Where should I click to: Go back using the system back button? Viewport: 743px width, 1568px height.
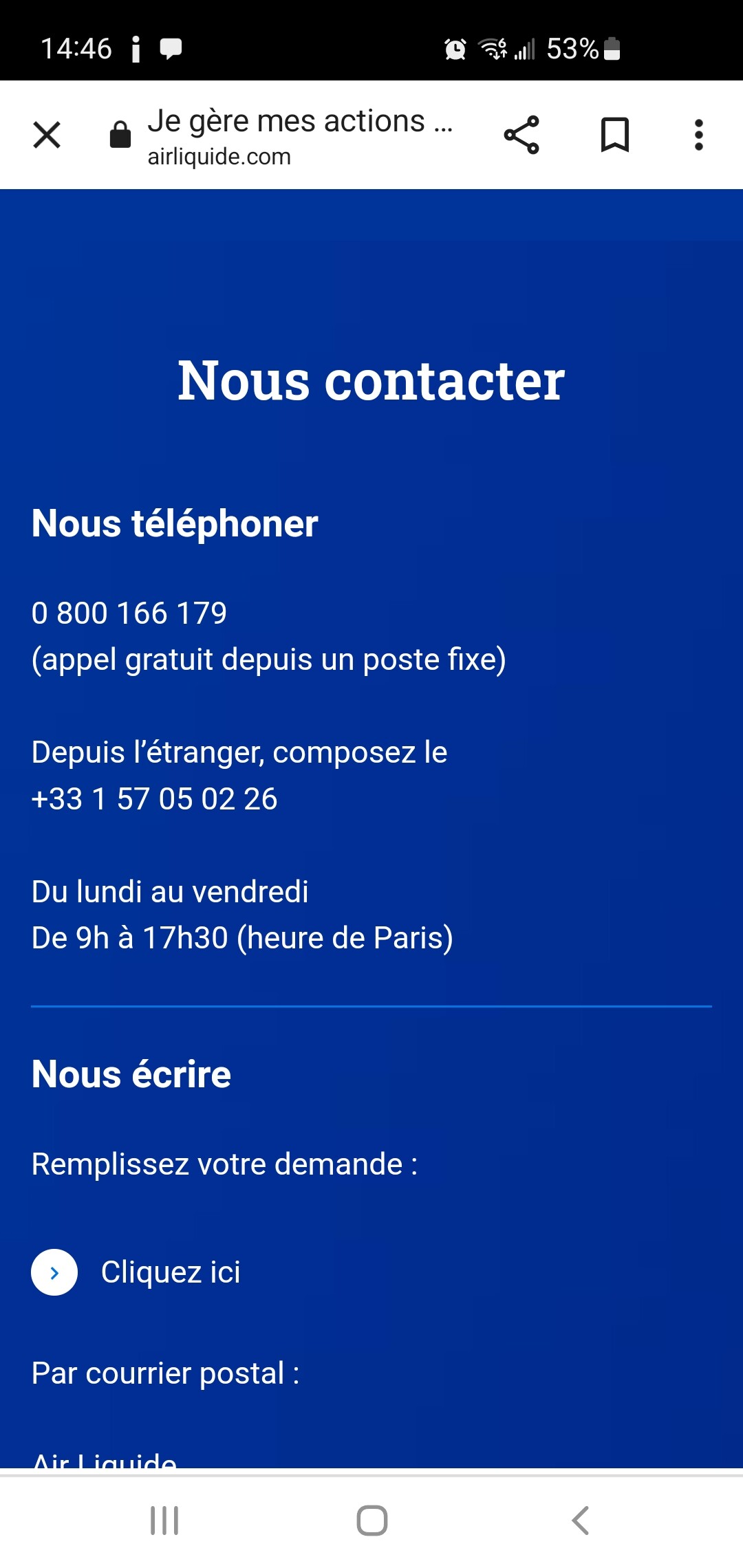click(580, 1521)
